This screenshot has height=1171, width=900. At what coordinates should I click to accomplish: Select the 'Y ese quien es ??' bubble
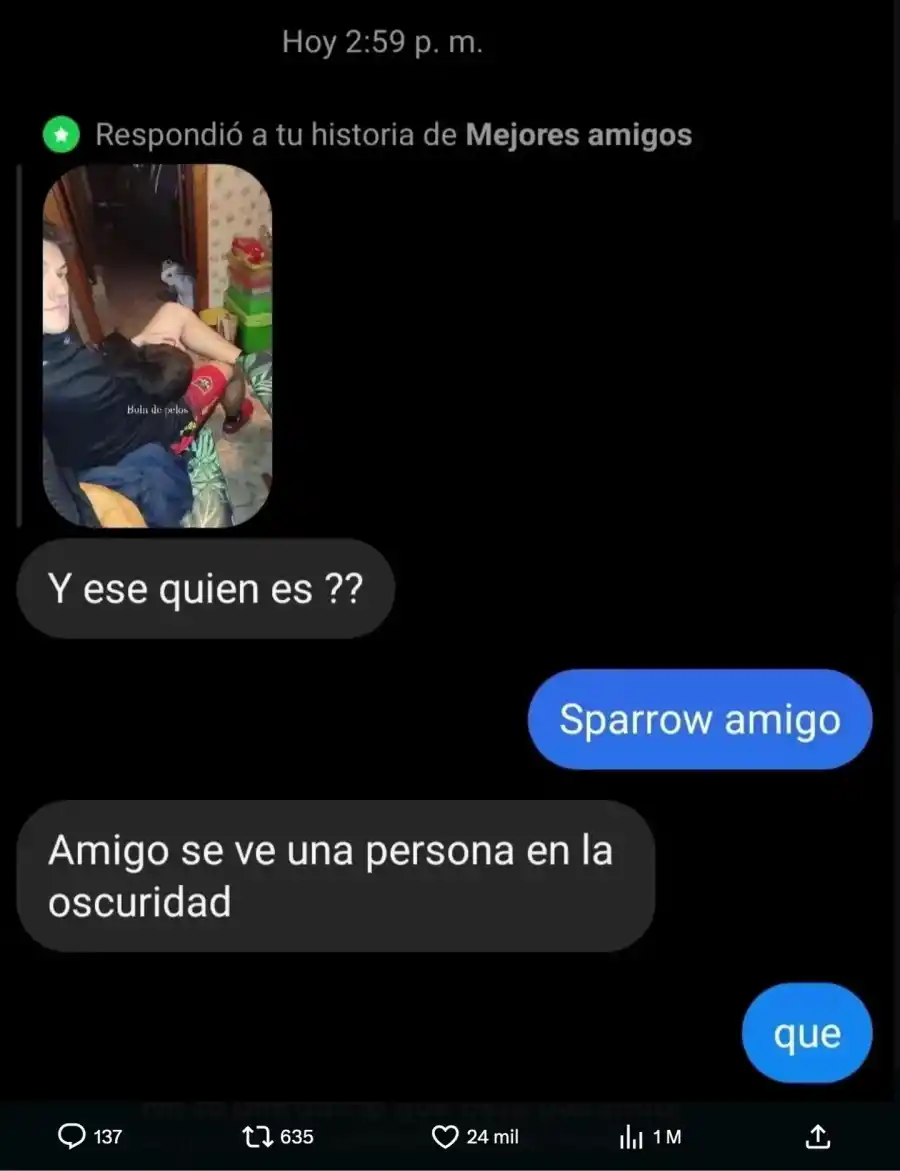pos(205,588)
